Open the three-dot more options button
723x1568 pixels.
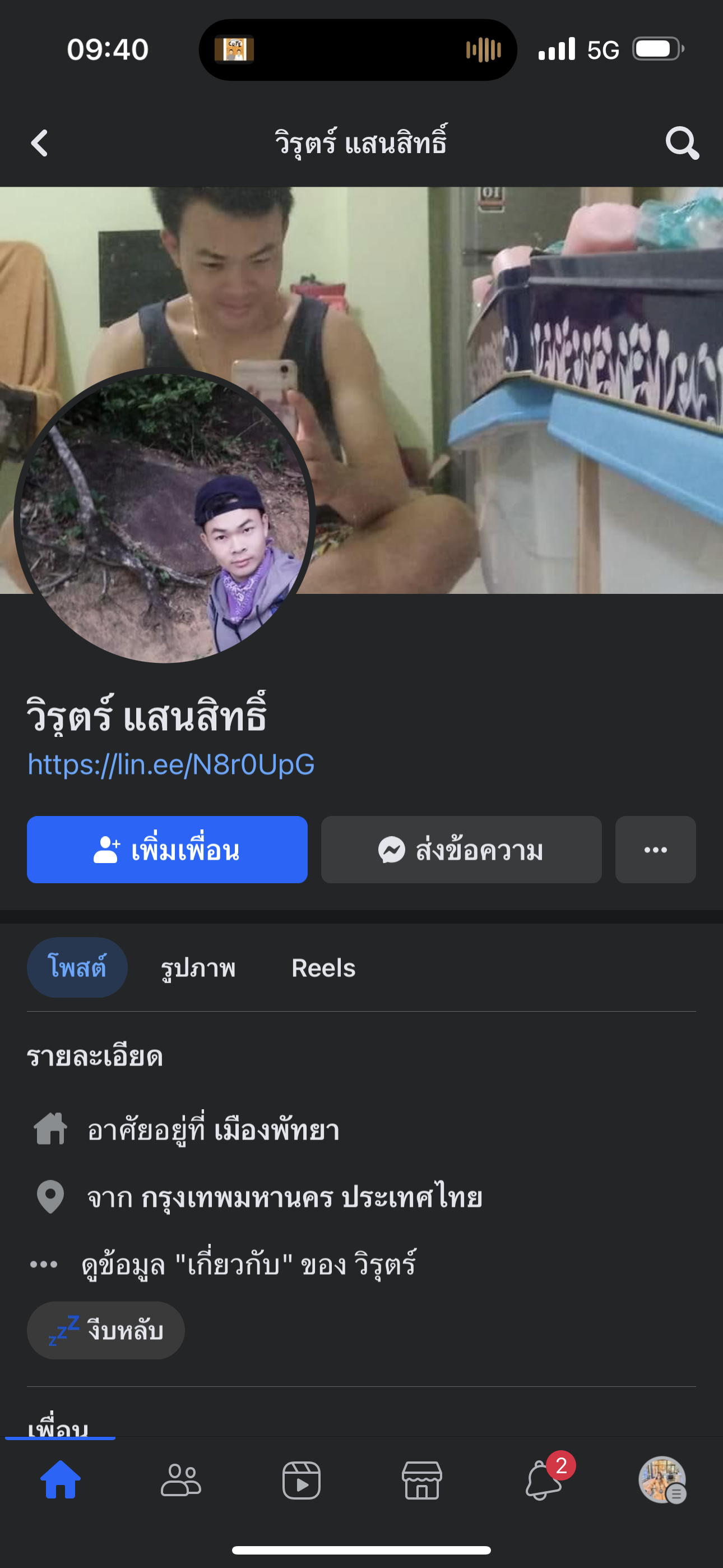point(655,849)
